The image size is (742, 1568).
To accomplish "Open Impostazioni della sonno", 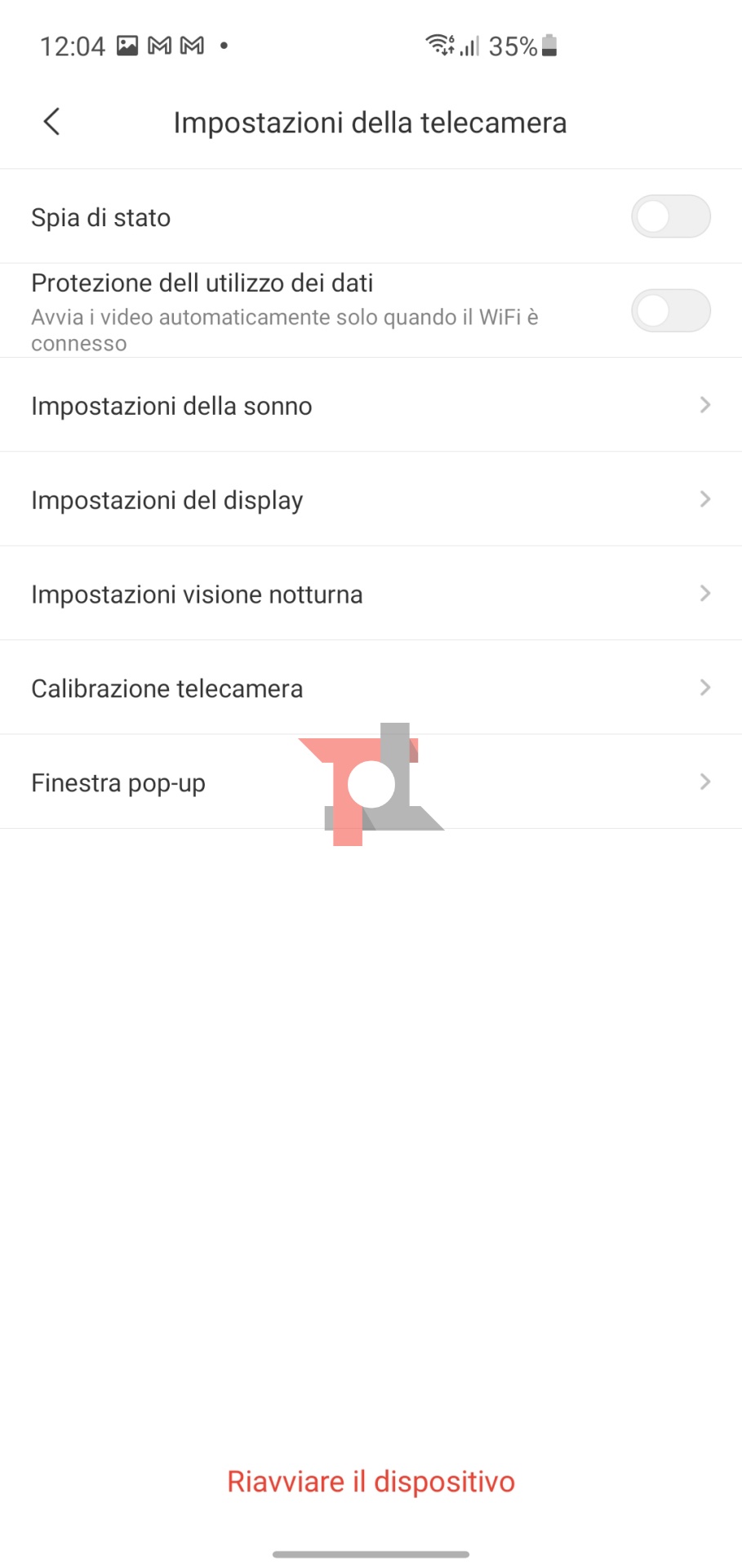I will [x=371, y=406].
